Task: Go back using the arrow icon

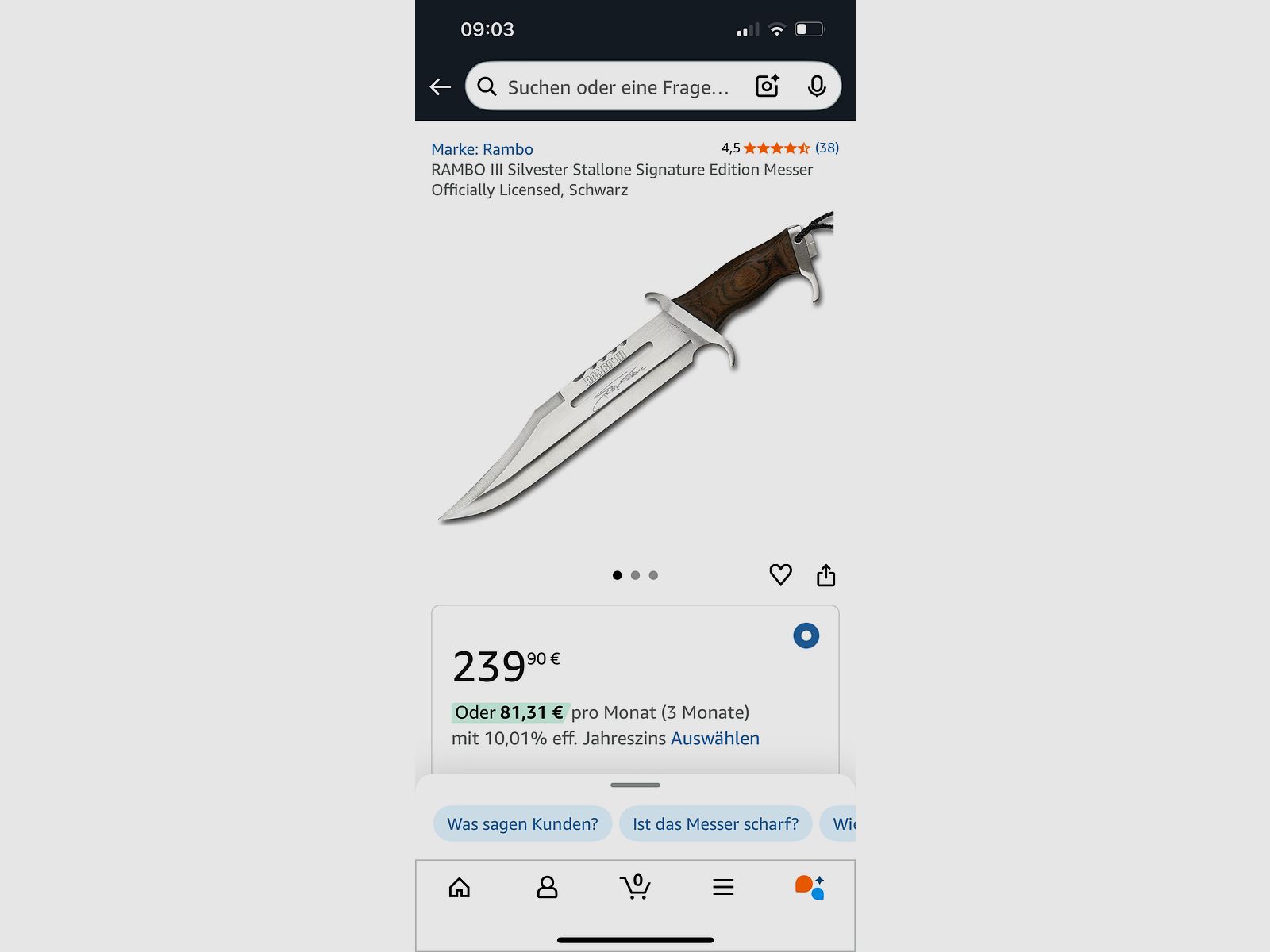Action: coord(440,86)
